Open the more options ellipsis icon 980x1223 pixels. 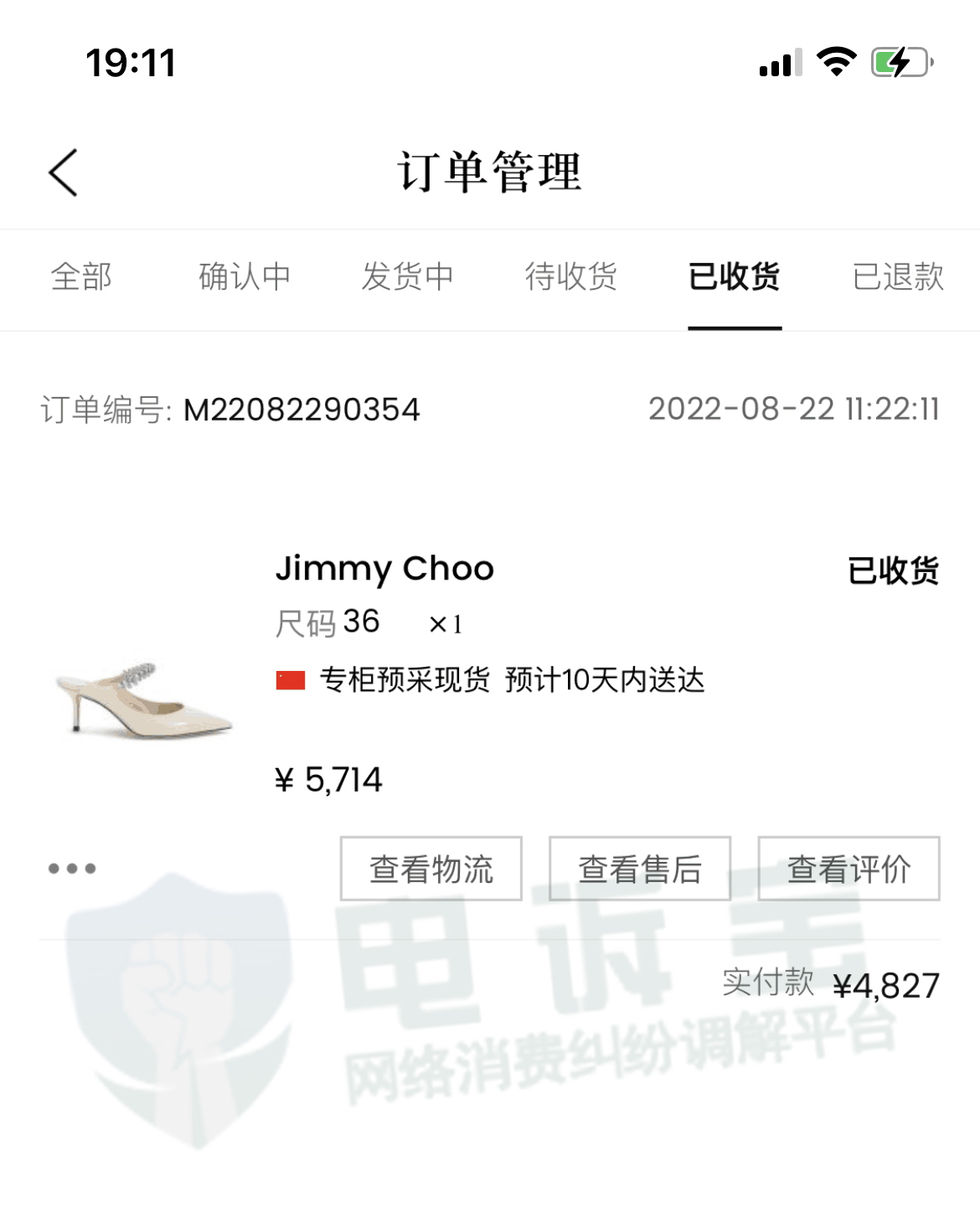point(71,869)
